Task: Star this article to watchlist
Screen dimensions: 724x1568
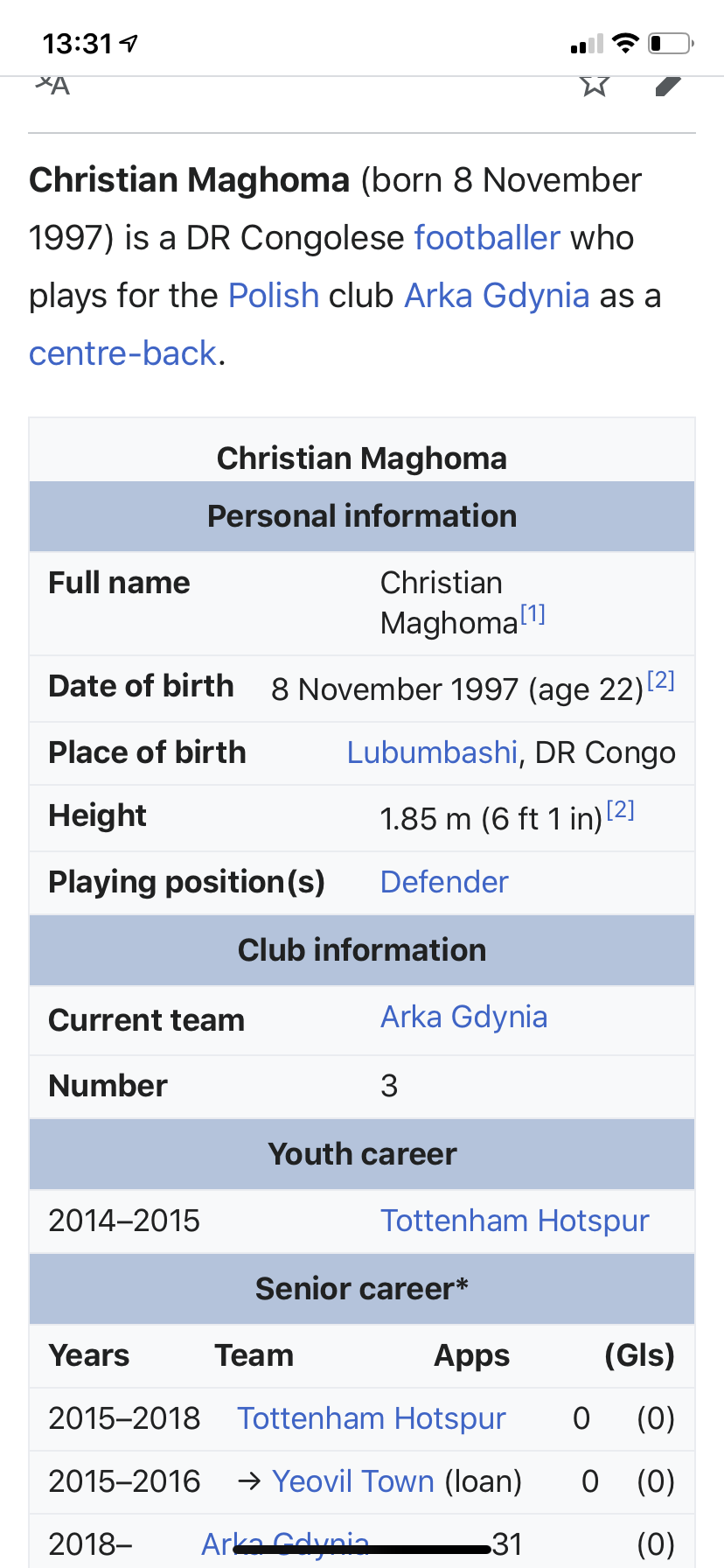Action: [595, 84]
